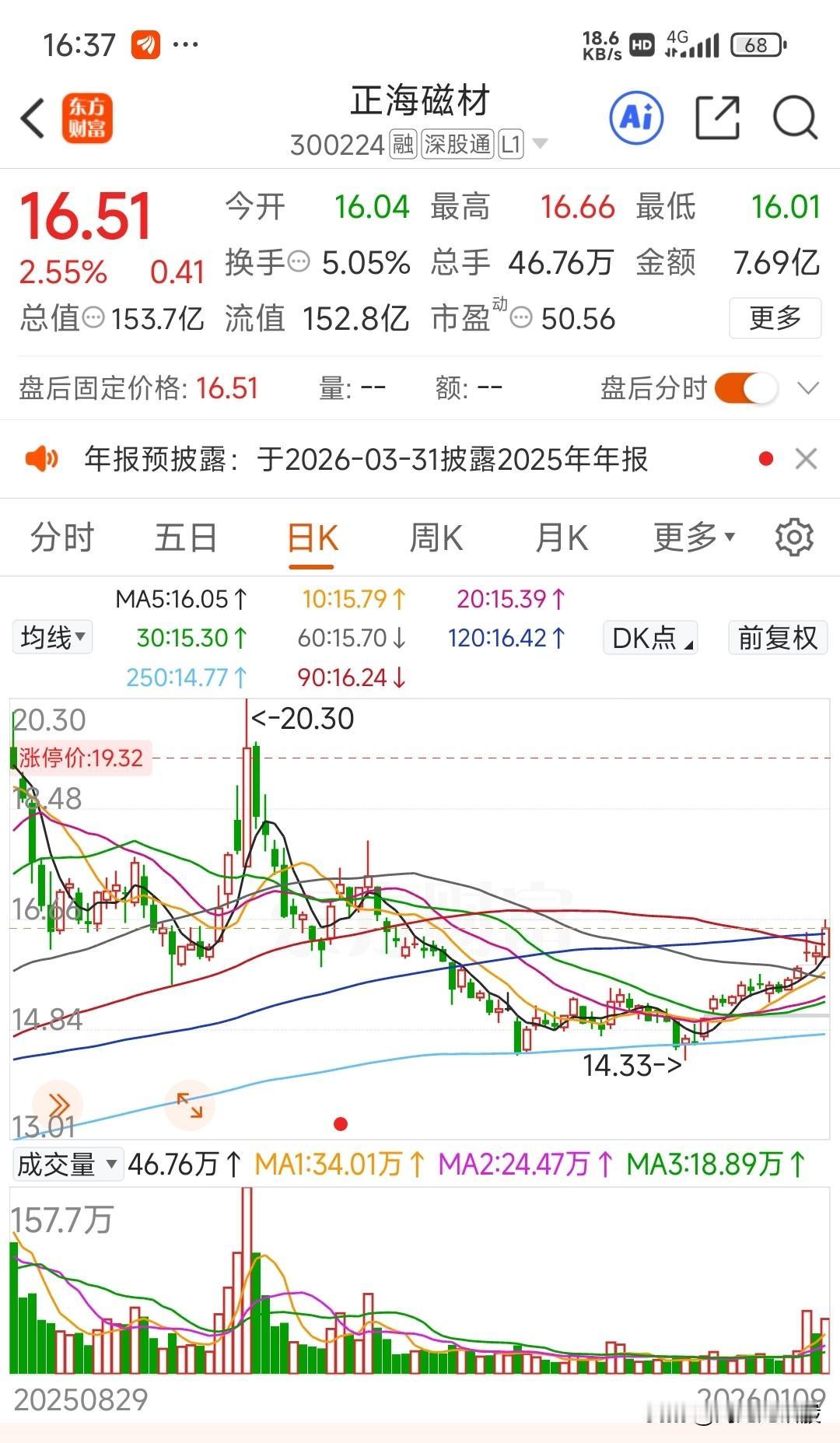Dismiss the 年报预披露 notice
Screen dimensions: 840x1443
(x=807, y=459)
